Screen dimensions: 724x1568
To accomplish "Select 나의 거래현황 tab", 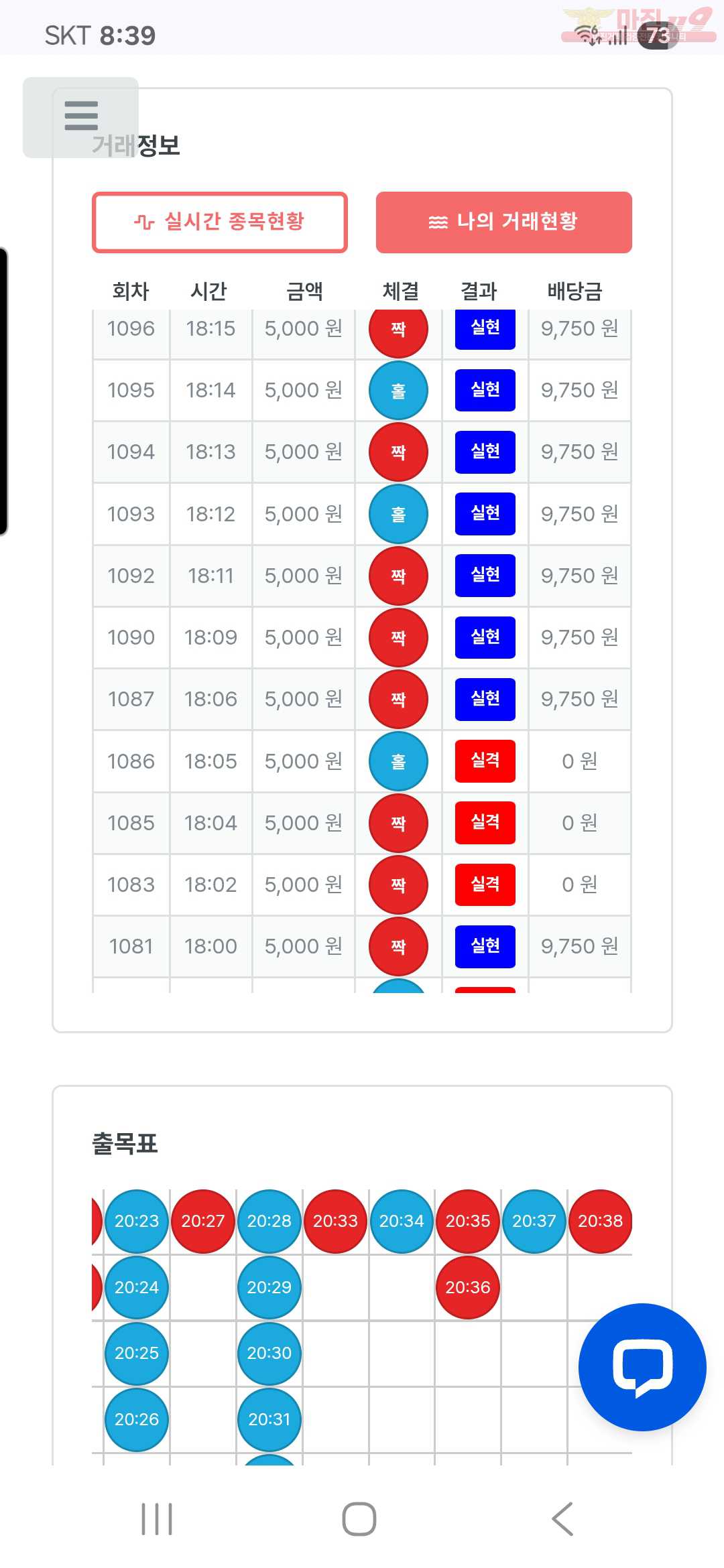I will pyautogui.click(x=503, y=222).
